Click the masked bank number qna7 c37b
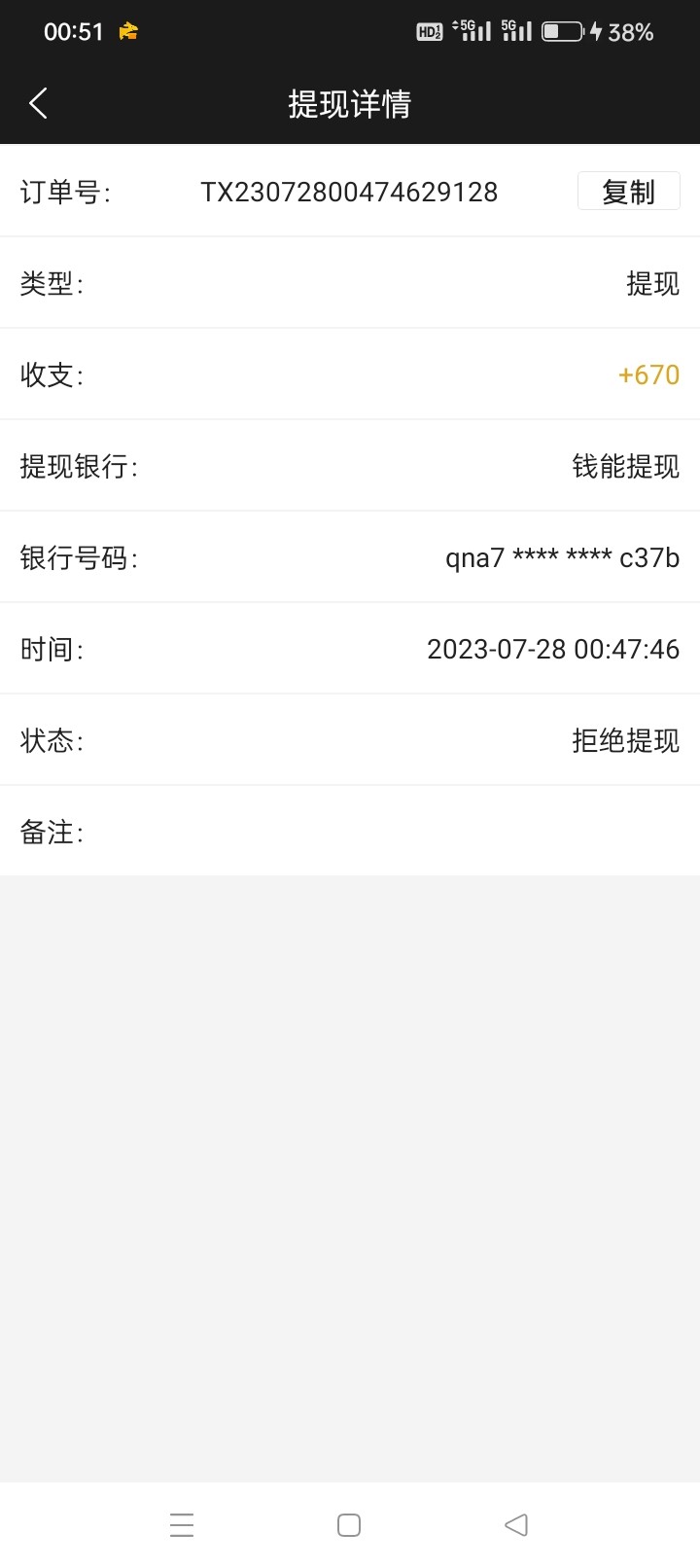 click(562, 558)
